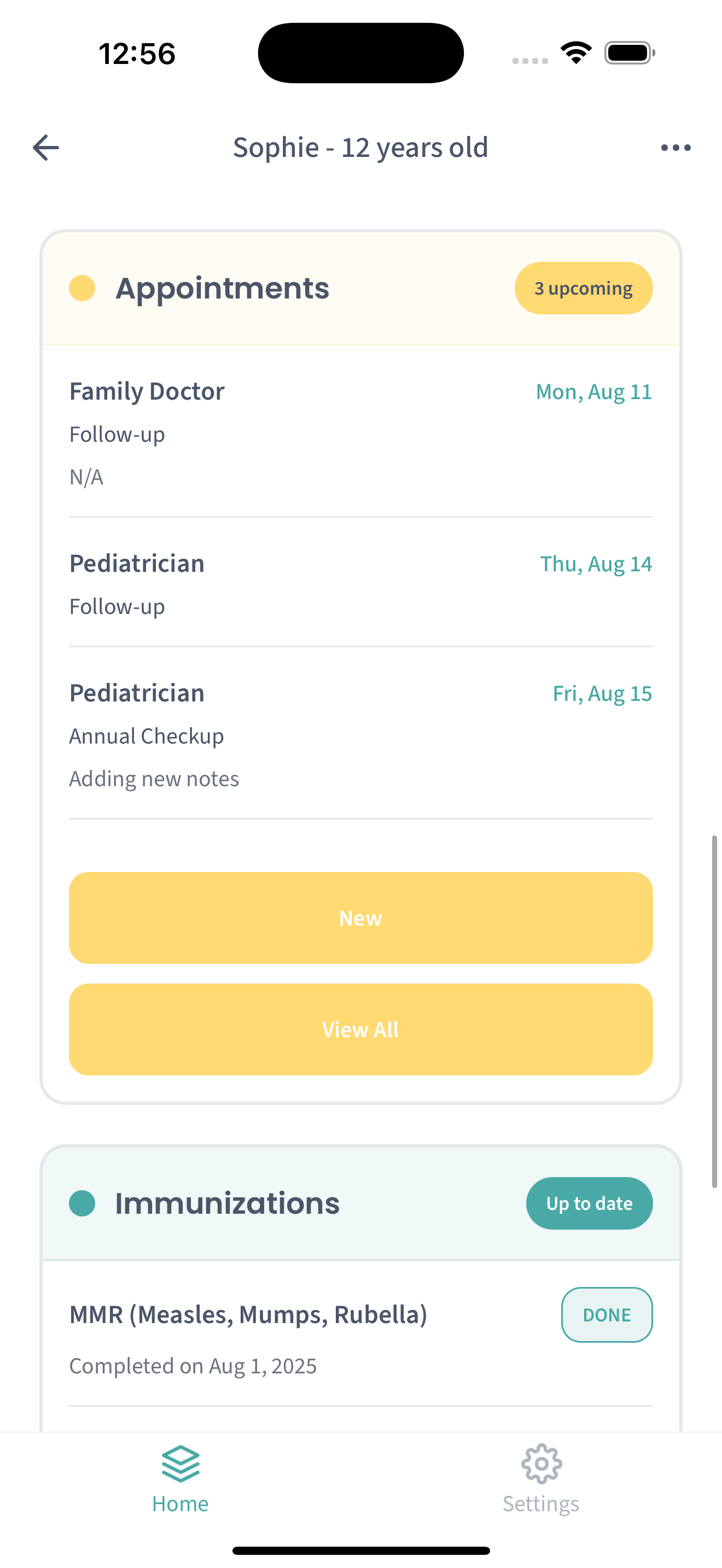Open Settings via the gear icon
The width and height of the screenshot is (722, 1568).
point(540,1465)
